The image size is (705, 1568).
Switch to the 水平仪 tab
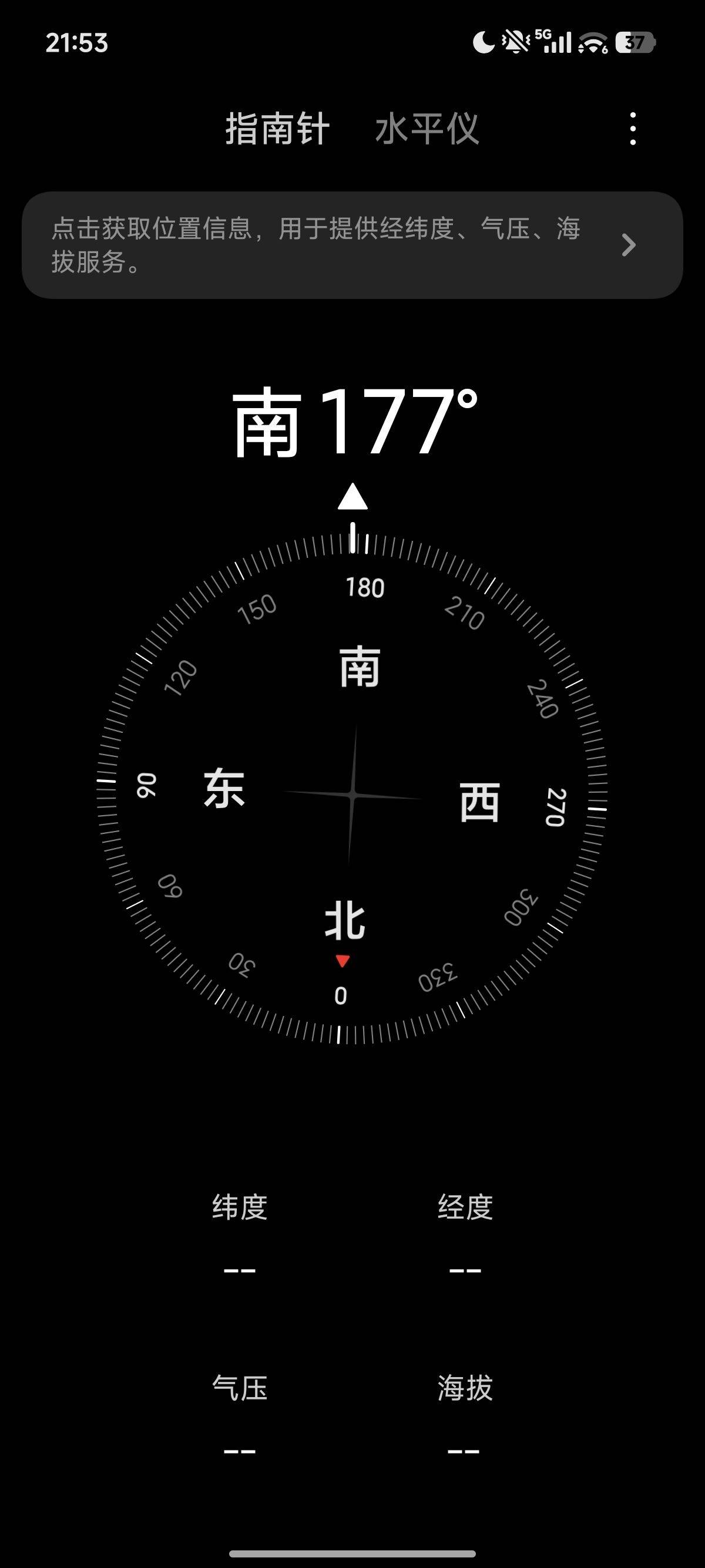427,129
